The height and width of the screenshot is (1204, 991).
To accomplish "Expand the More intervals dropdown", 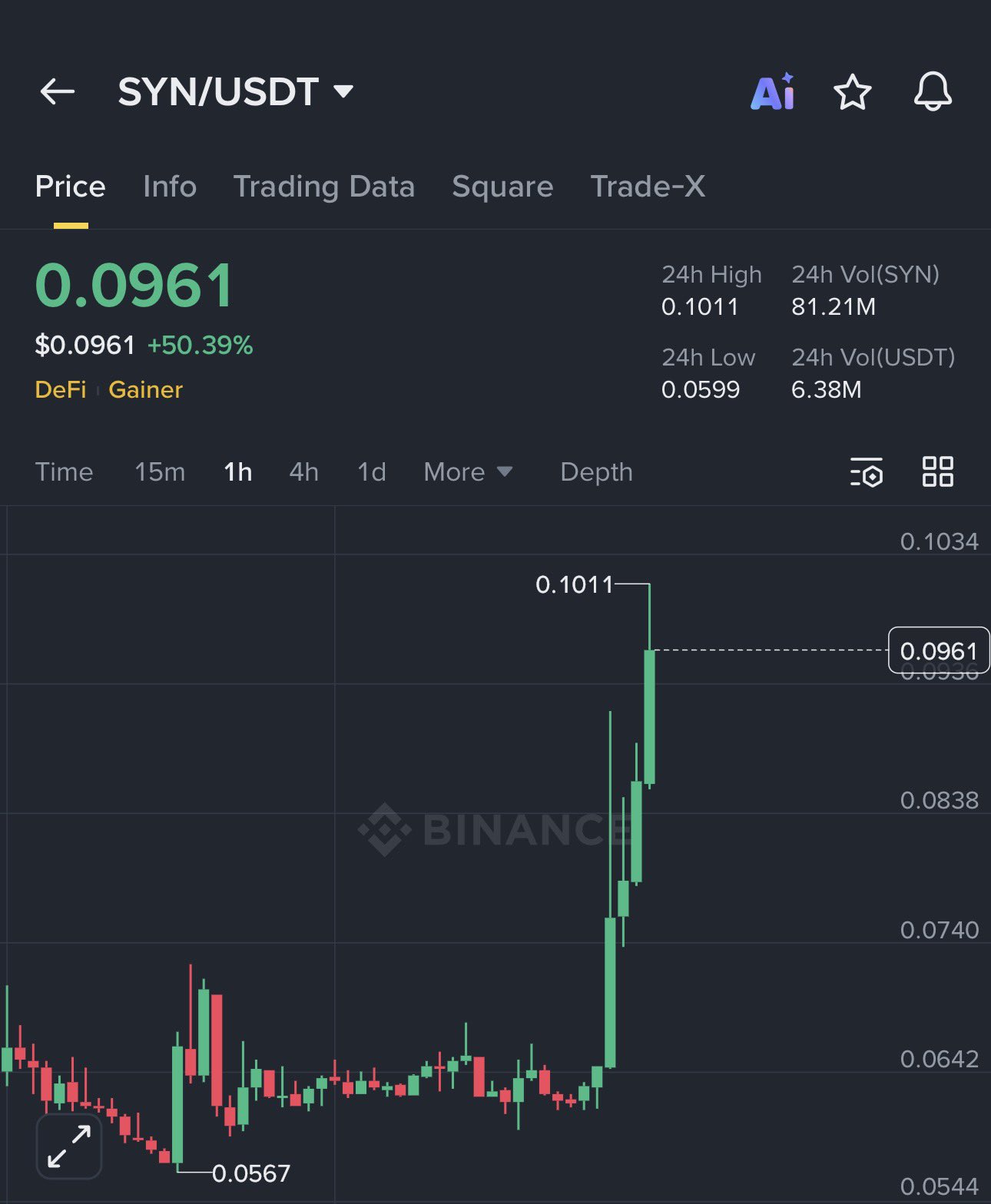I will click(468, 471).
